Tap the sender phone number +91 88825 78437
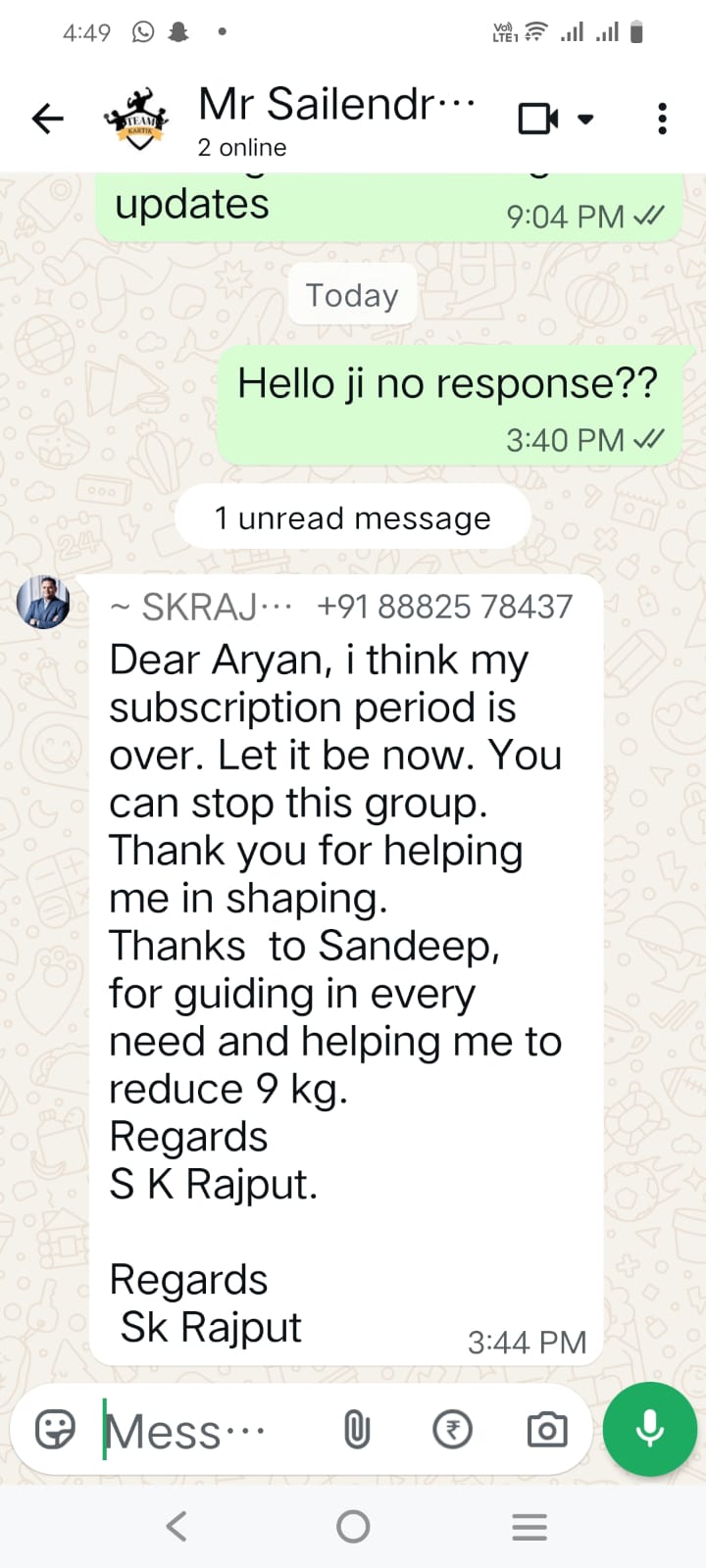 point(444,607)
